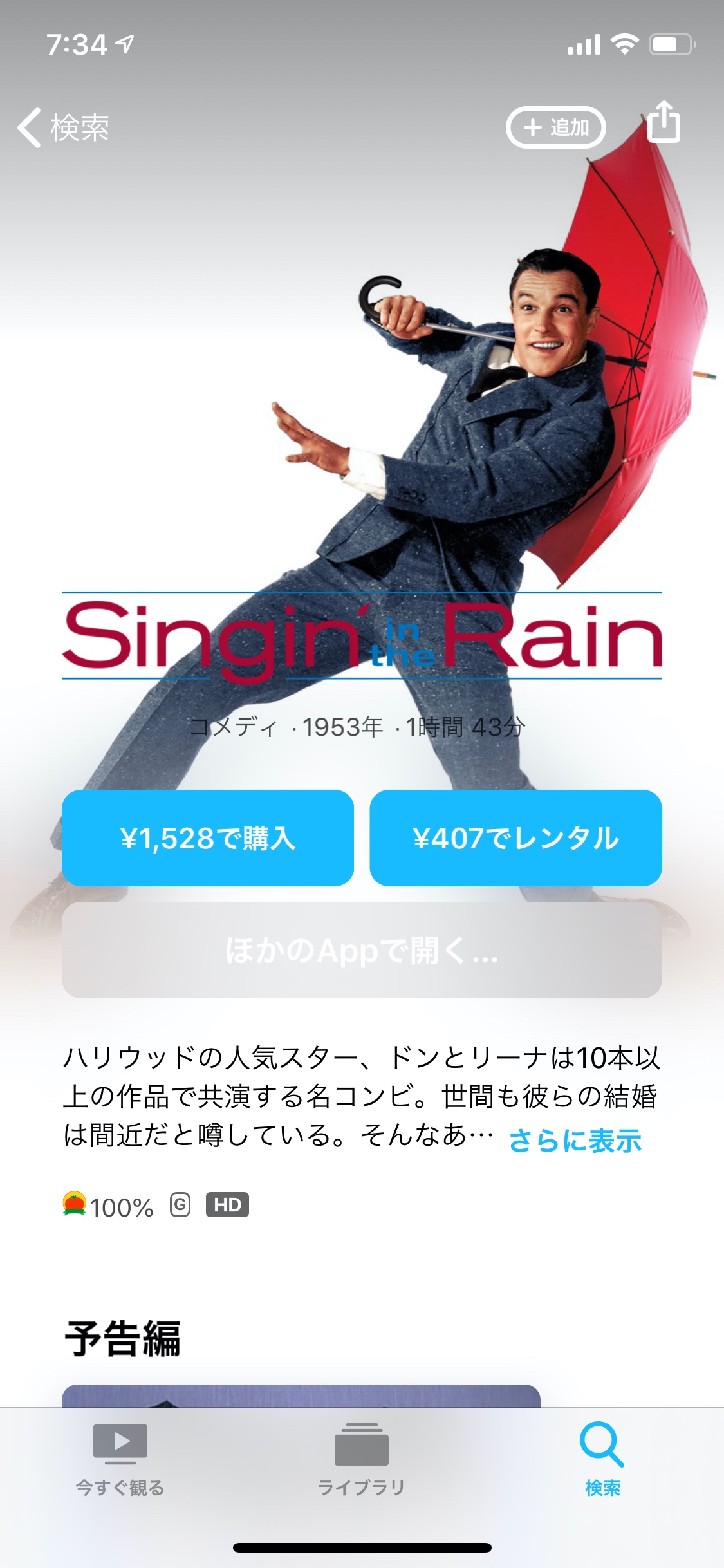Tap the 追加 button to add movie
724x1568 pixels.
coord(556,127)
